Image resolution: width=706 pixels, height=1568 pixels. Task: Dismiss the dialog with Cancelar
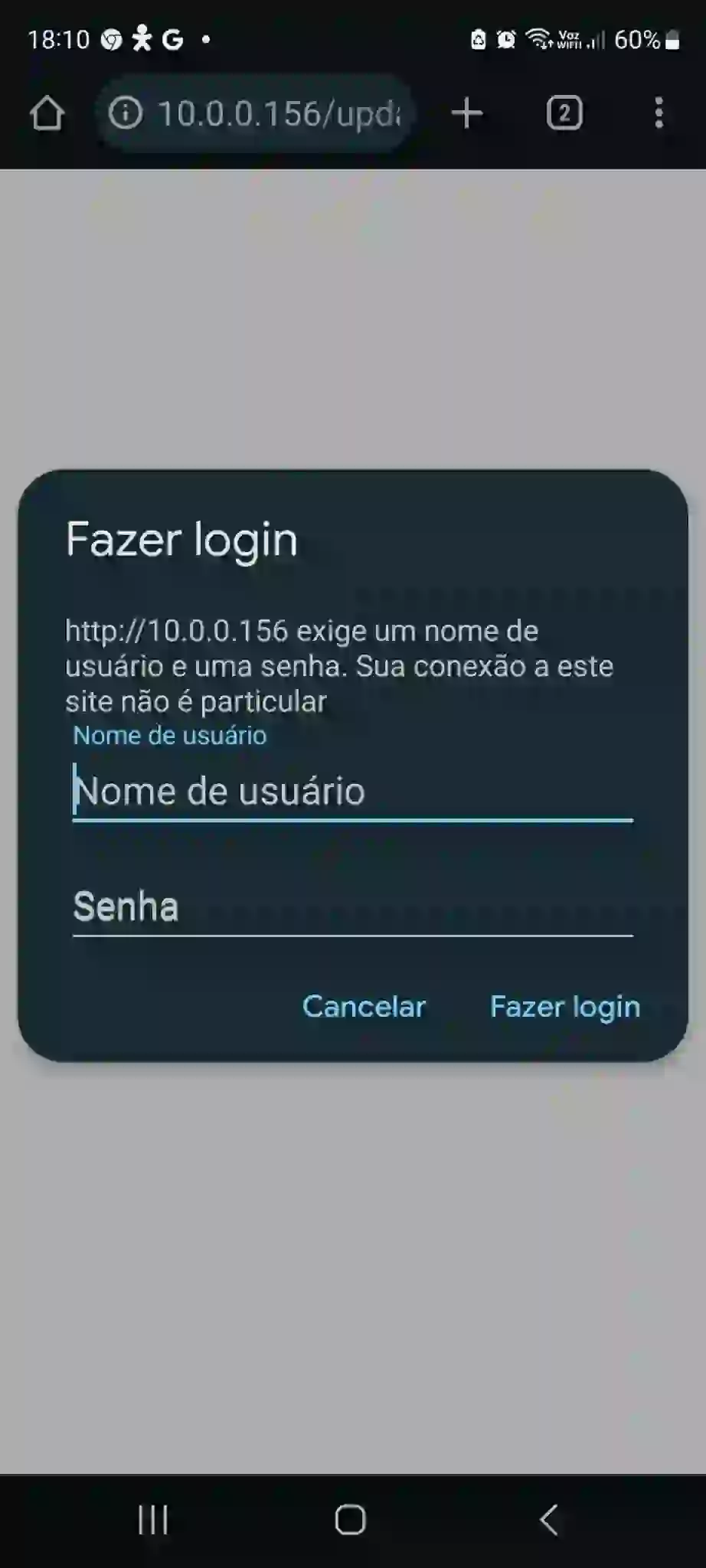coord(364,1006)
